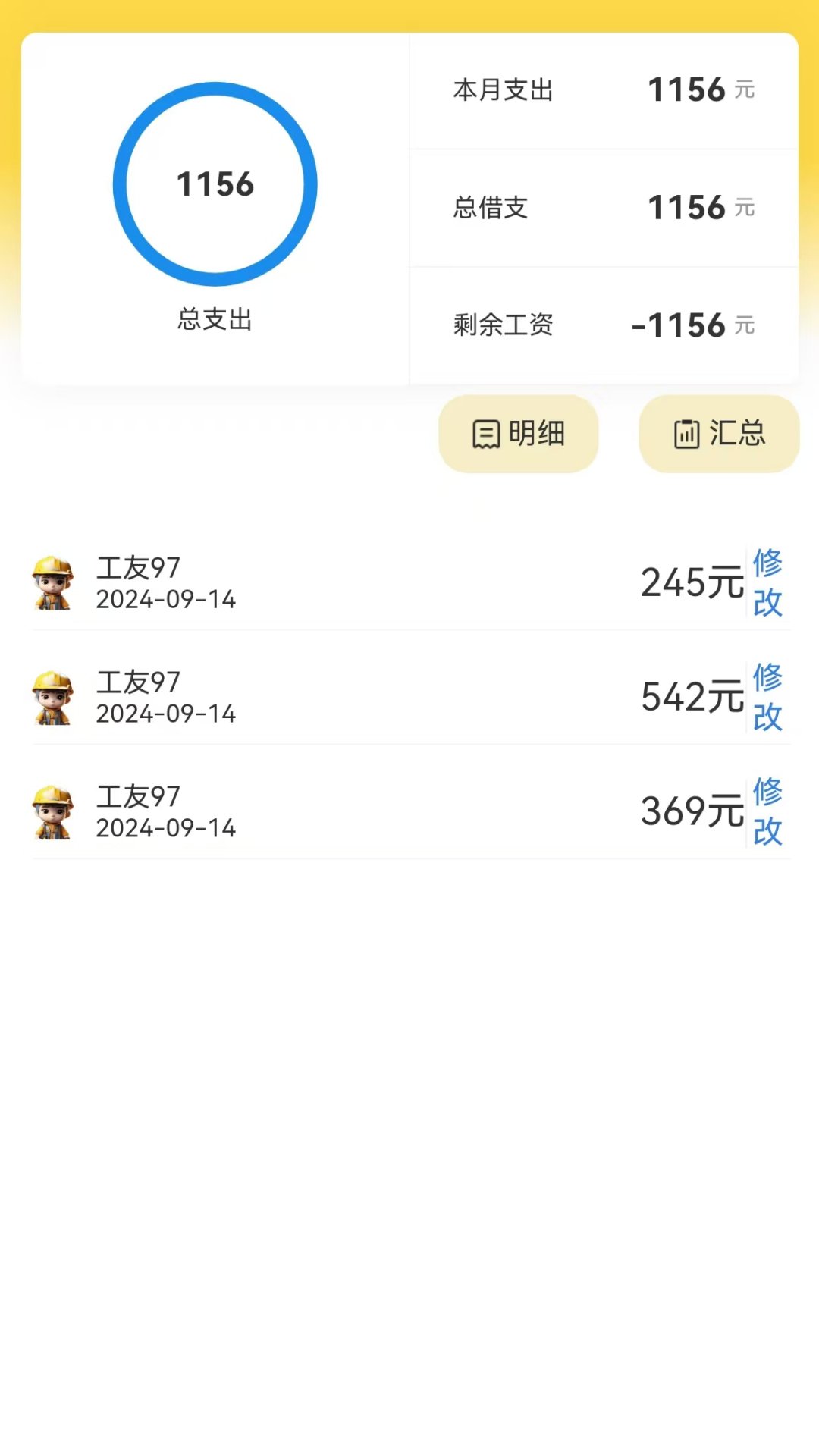Tap the avatar of the first 工友97 entry
The image size is (819, 1456).
point(52,582)
